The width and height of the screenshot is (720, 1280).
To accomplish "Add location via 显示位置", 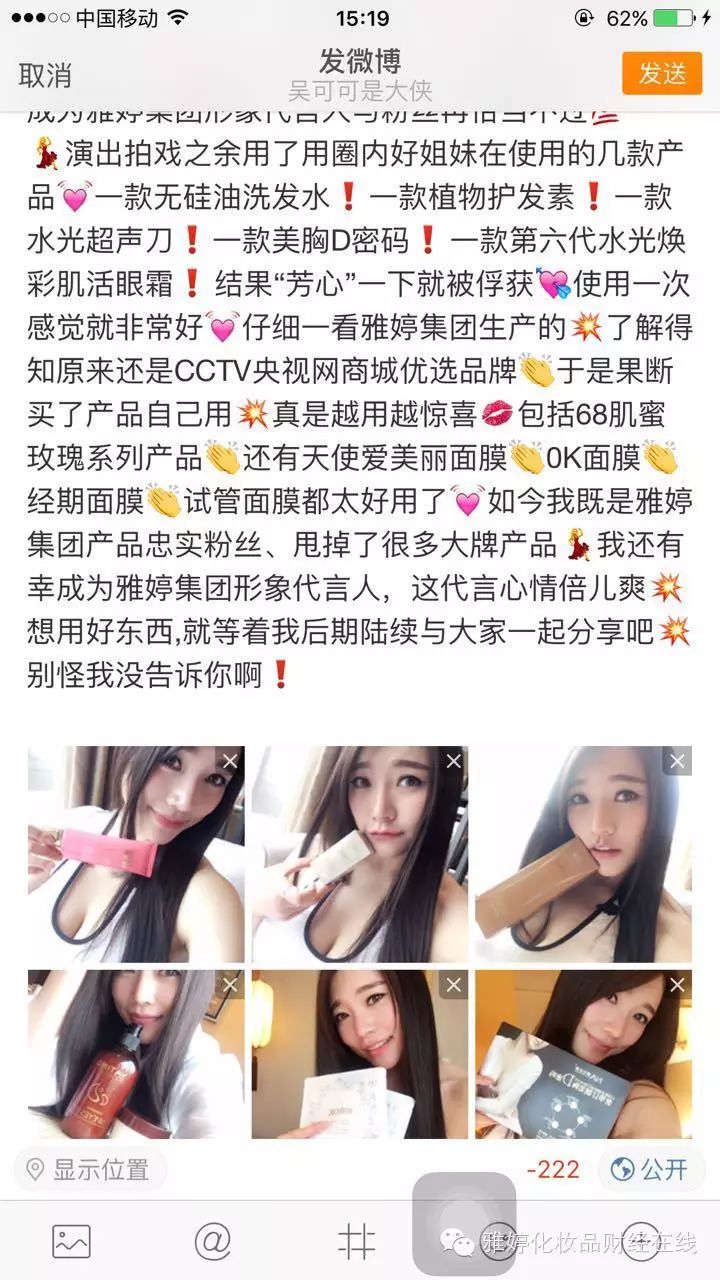I will tap(88, 1169).
